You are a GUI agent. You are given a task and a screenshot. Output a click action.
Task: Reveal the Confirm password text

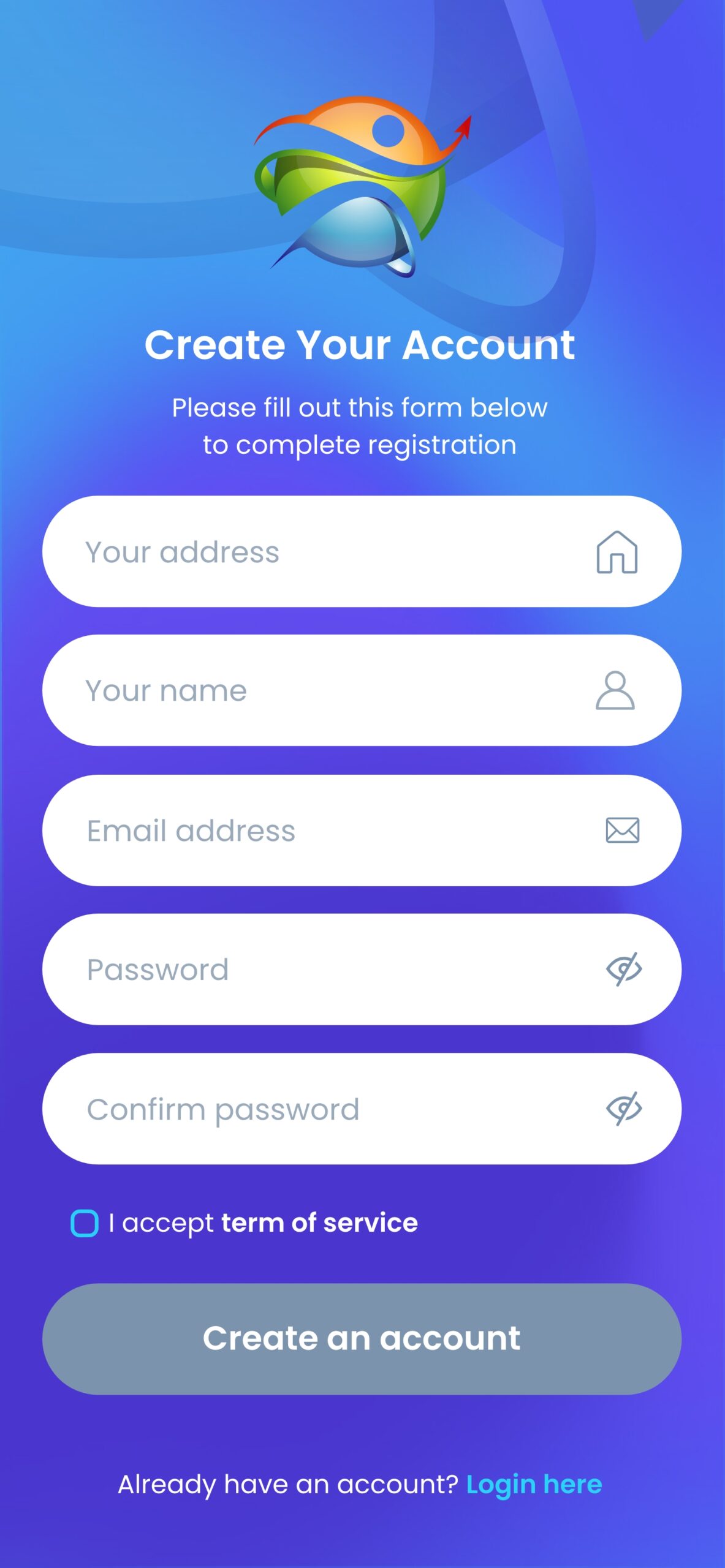point(623,1109)
